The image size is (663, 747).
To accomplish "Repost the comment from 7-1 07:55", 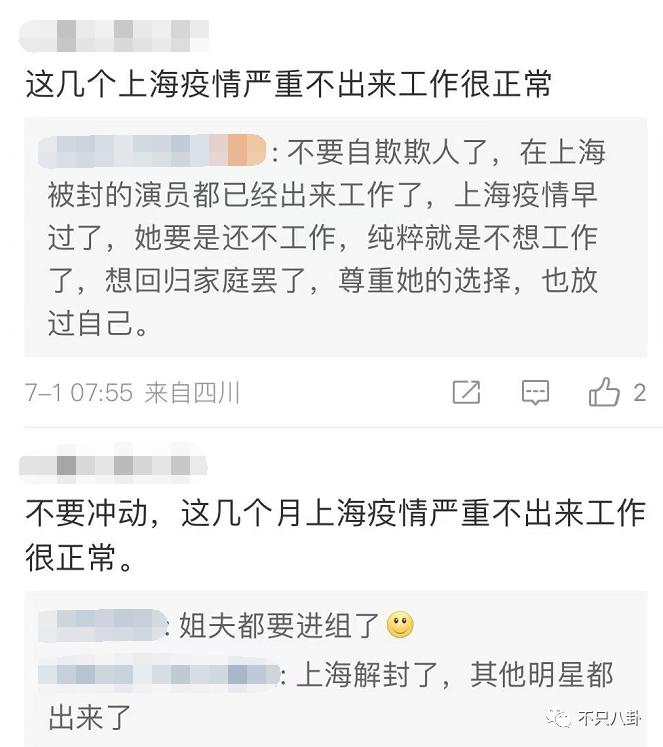I will pos(466,392).
